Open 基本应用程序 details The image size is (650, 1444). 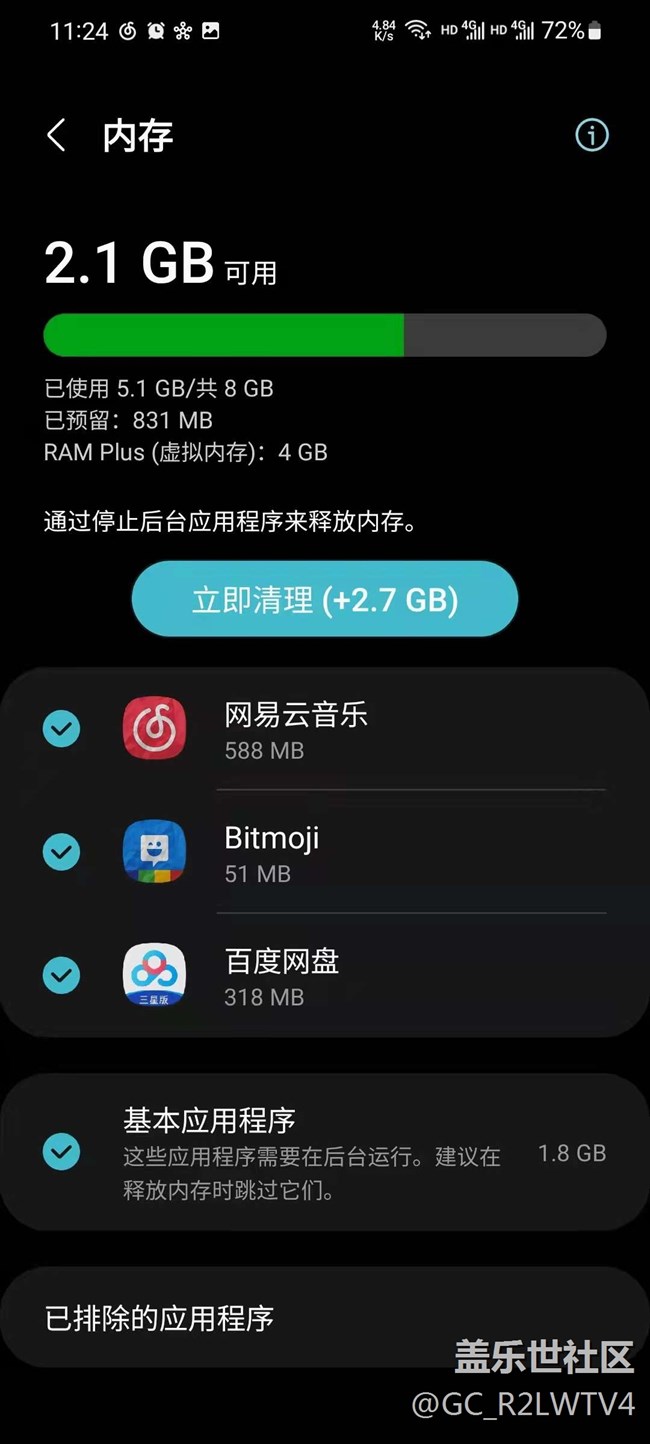click(x=325, y=1152)
